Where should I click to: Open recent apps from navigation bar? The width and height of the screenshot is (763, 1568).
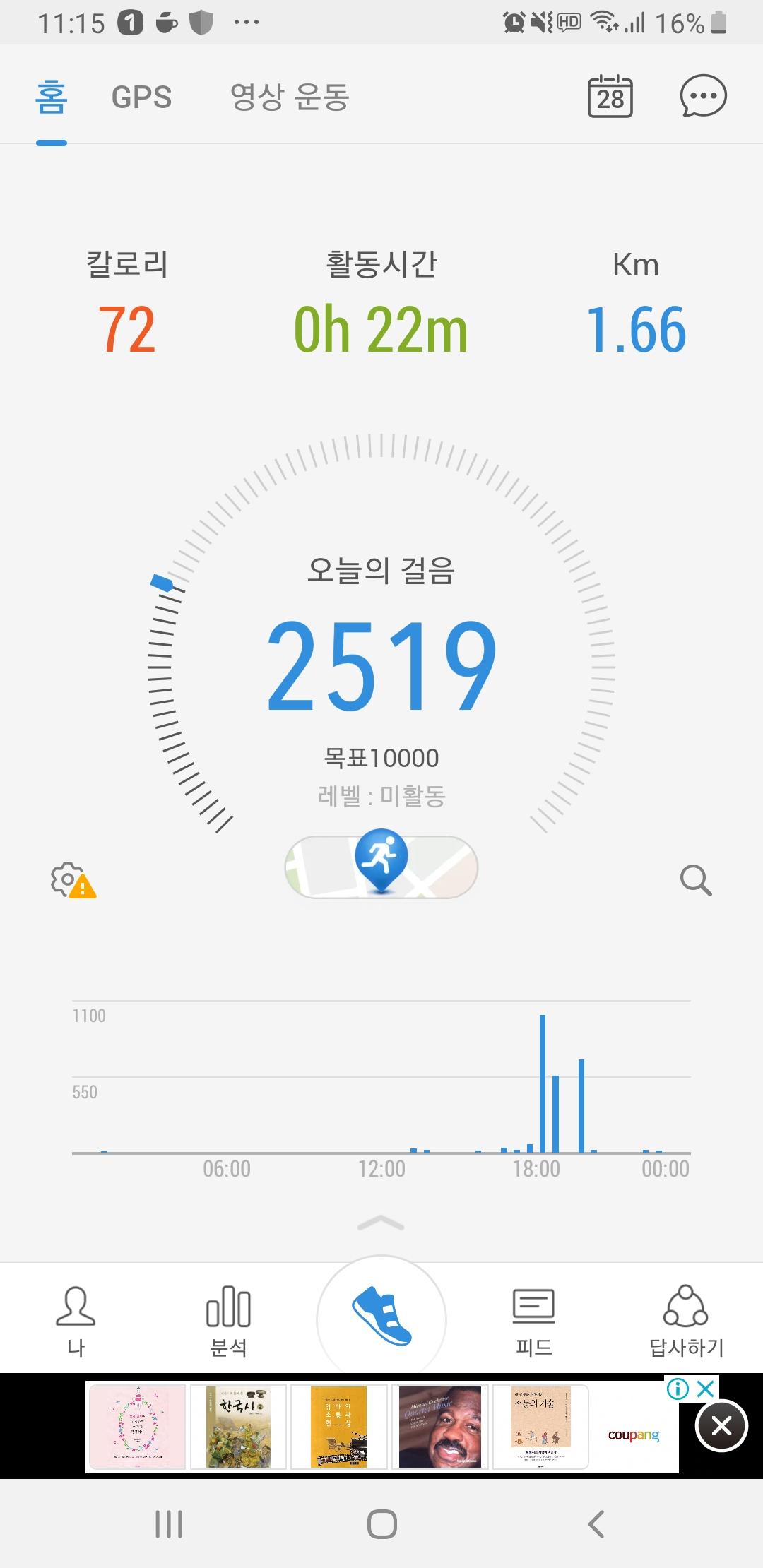(x=169, y=1524)
